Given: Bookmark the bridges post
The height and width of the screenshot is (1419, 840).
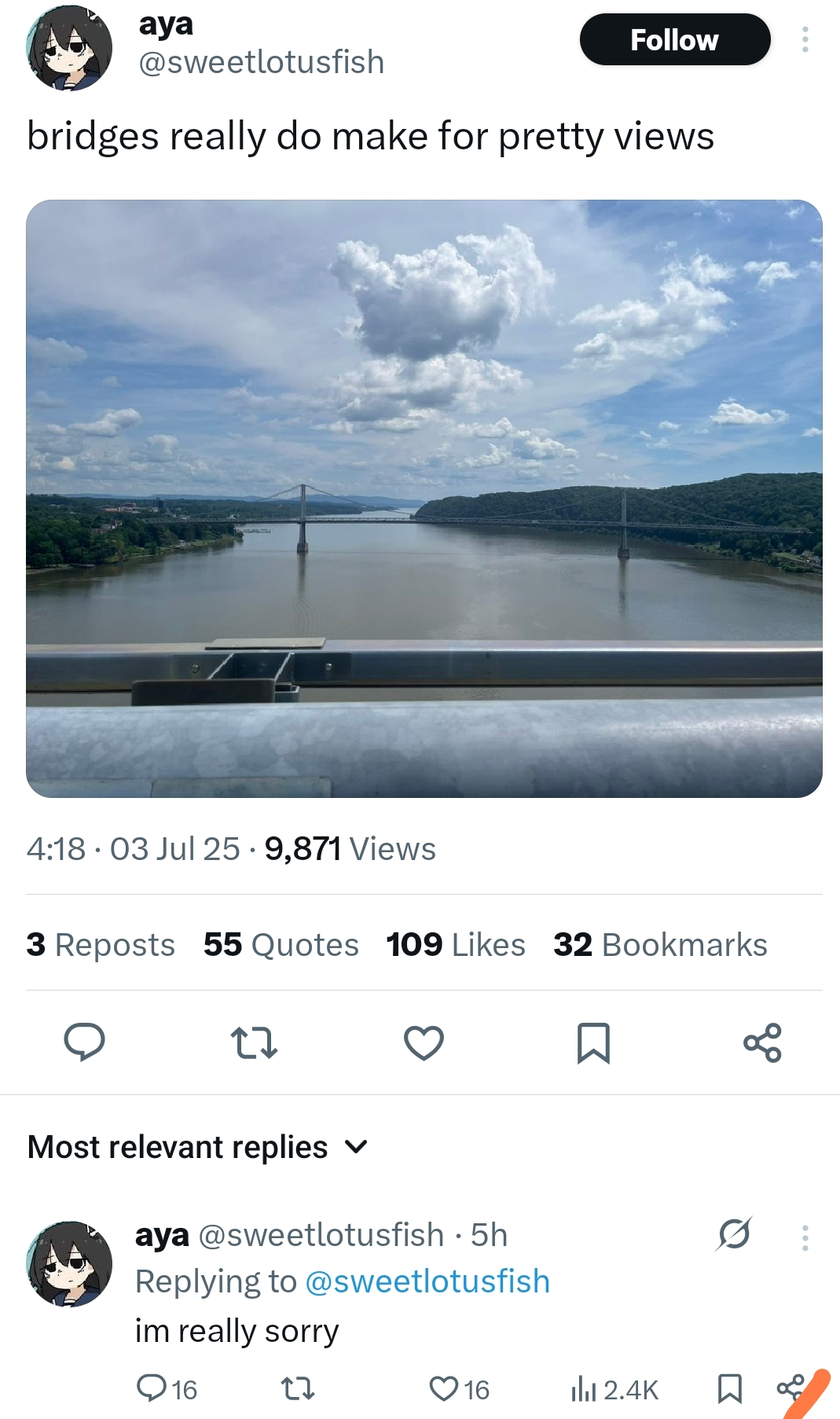Looking at the screenshot, I should pyautogui.click(x=593, y=1042).
